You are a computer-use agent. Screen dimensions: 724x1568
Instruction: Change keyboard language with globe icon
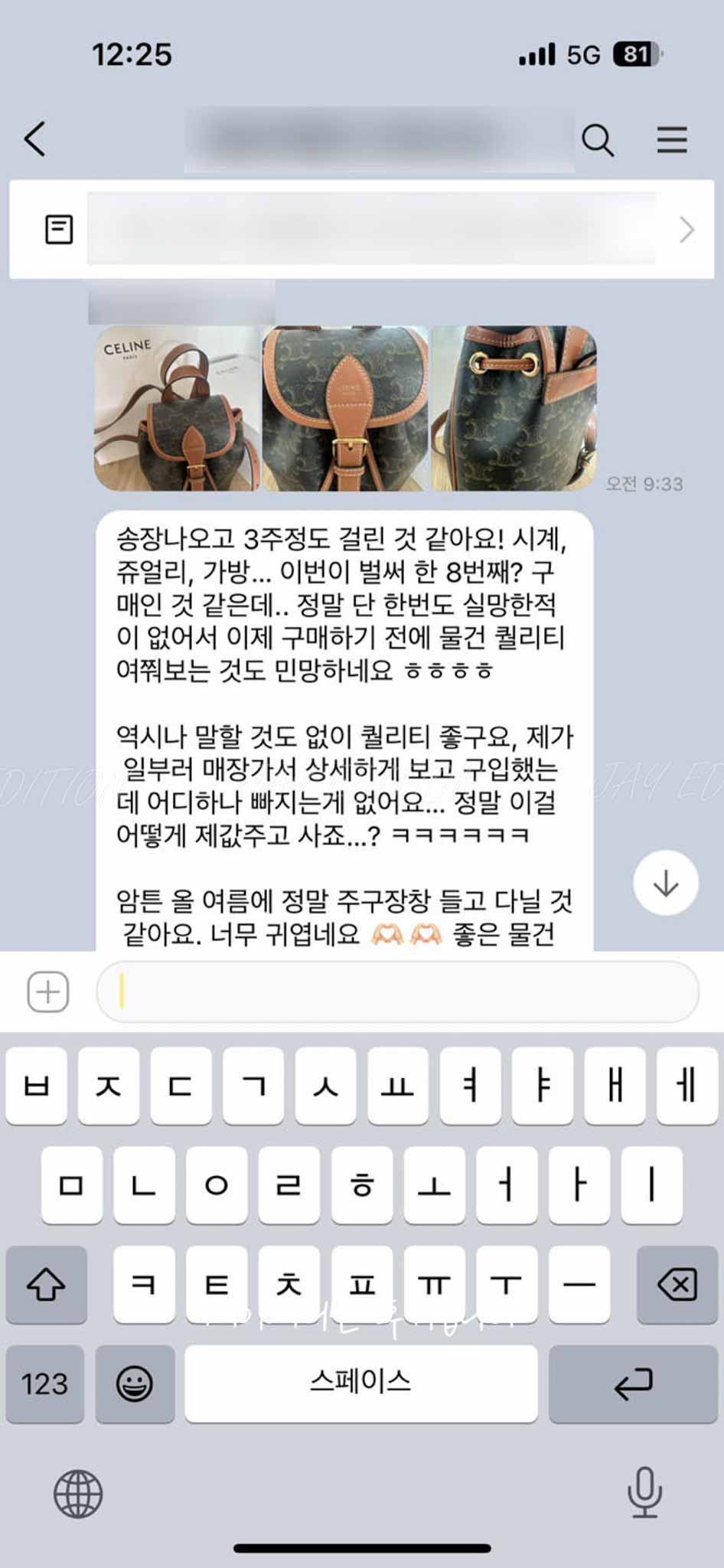tap(78, 1493)
